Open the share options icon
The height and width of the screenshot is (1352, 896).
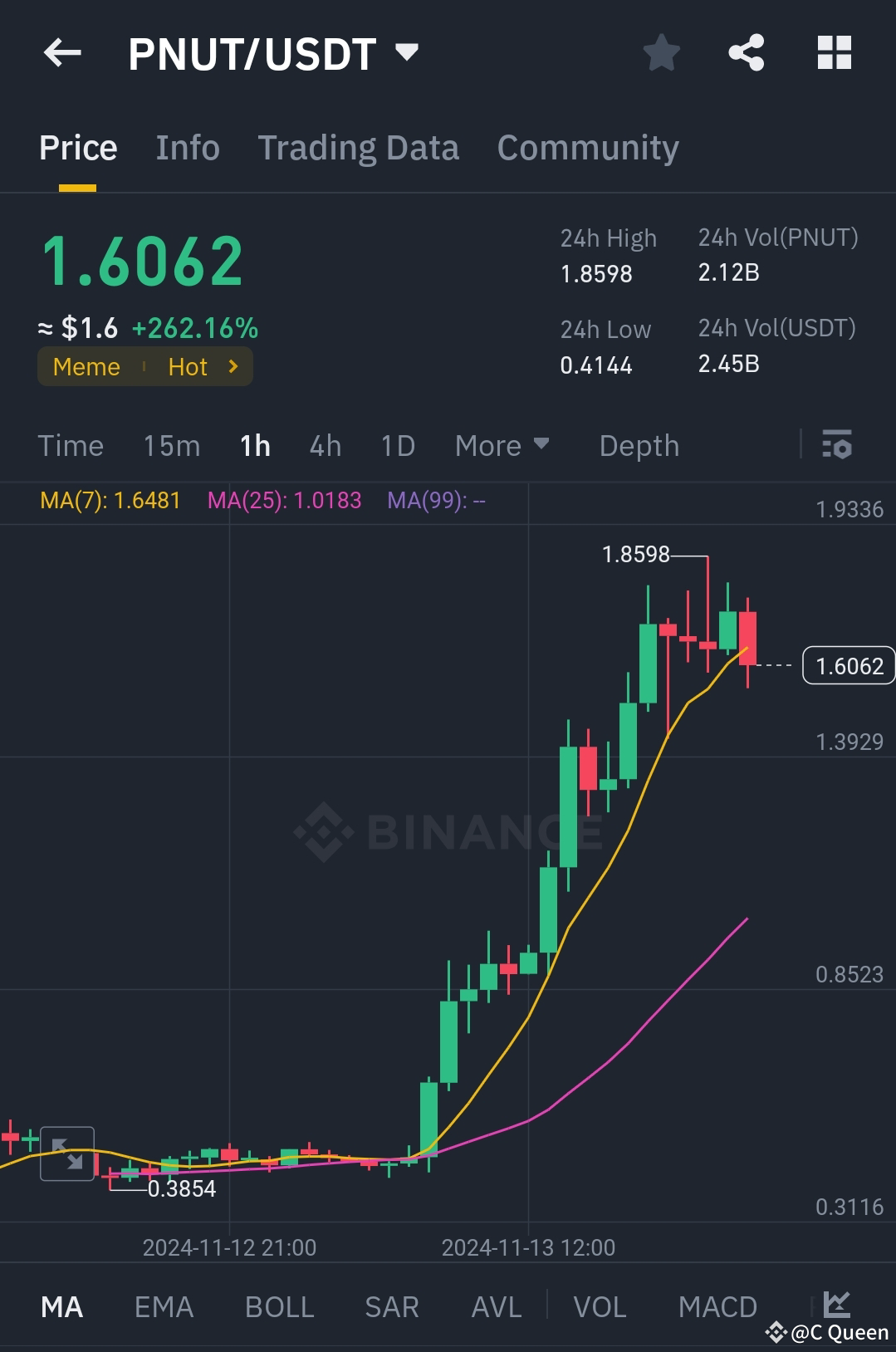746,52
